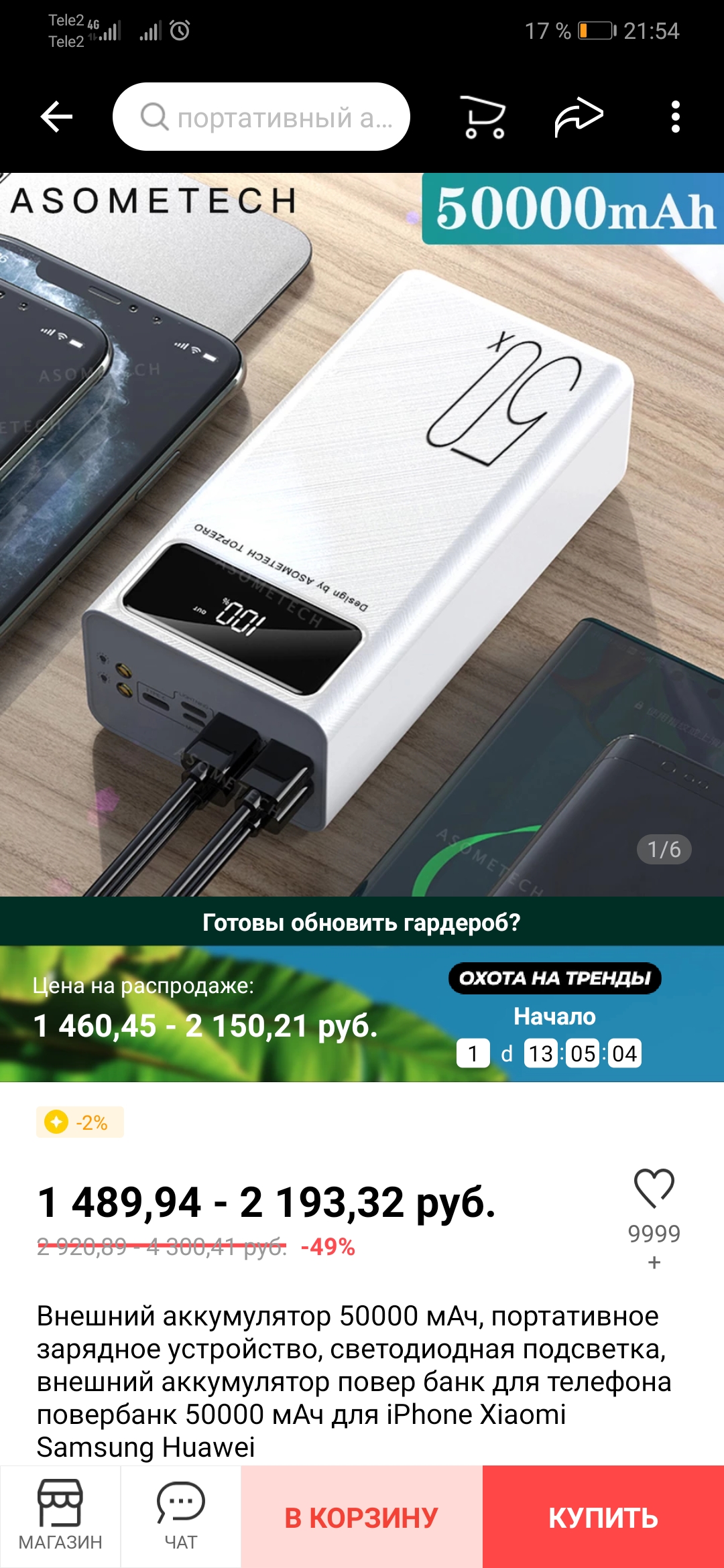
Task: Open the Готовы обновить гардероб? banner
Action: (362, 922)
